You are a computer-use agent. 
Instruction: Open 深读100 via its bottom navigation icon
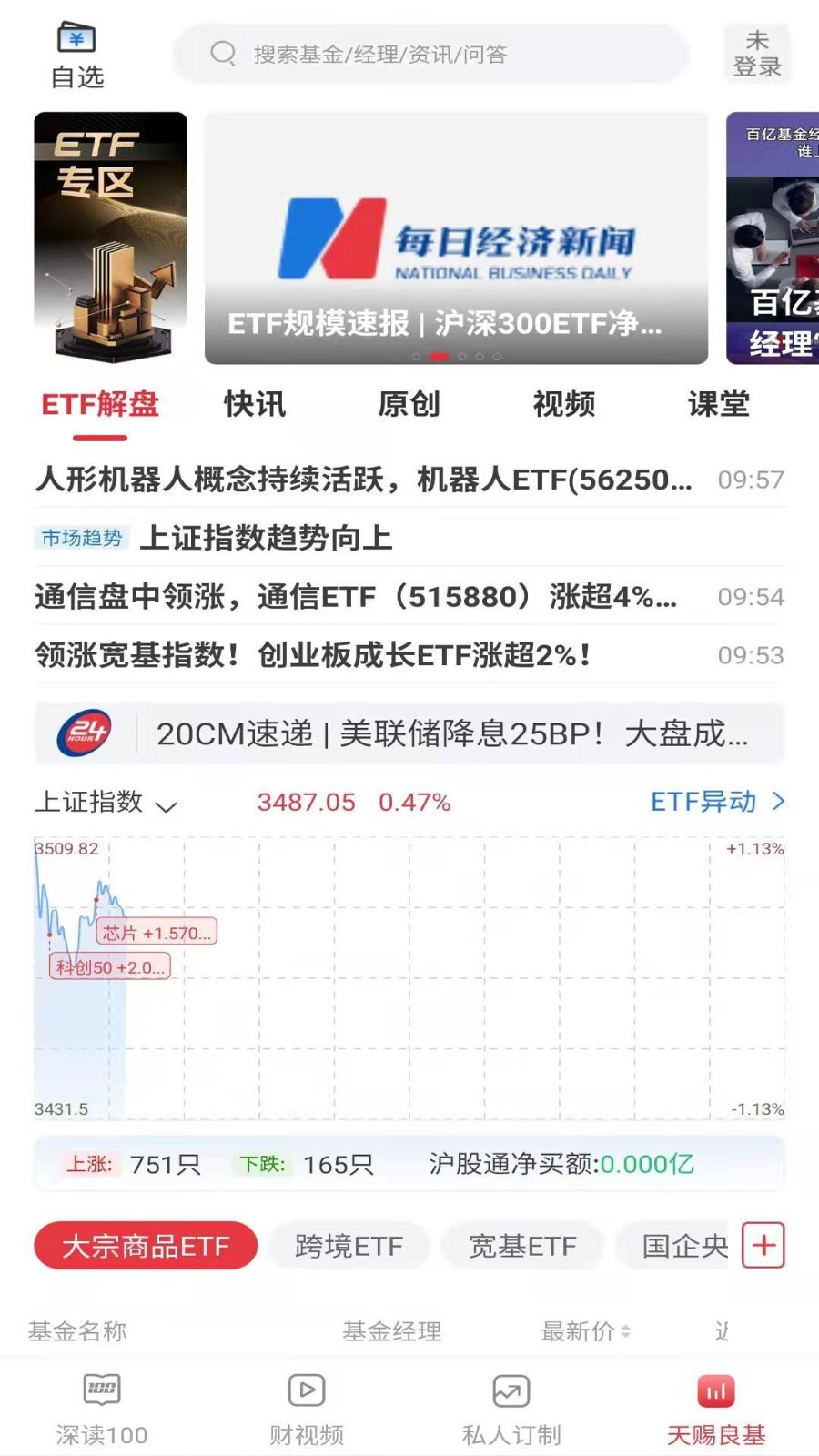click(101, 1390)
